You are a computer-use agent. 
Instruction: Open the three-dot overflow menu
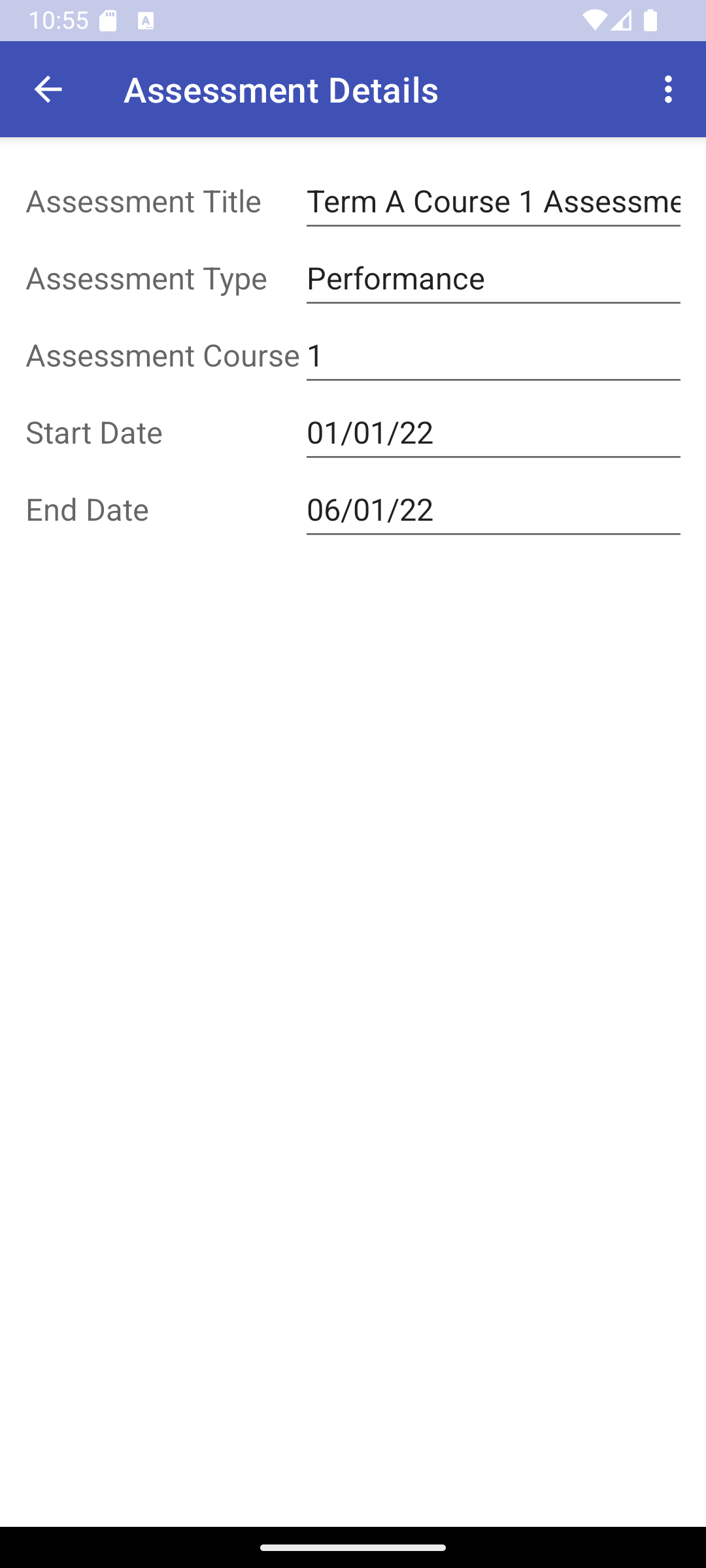[667, 89]
